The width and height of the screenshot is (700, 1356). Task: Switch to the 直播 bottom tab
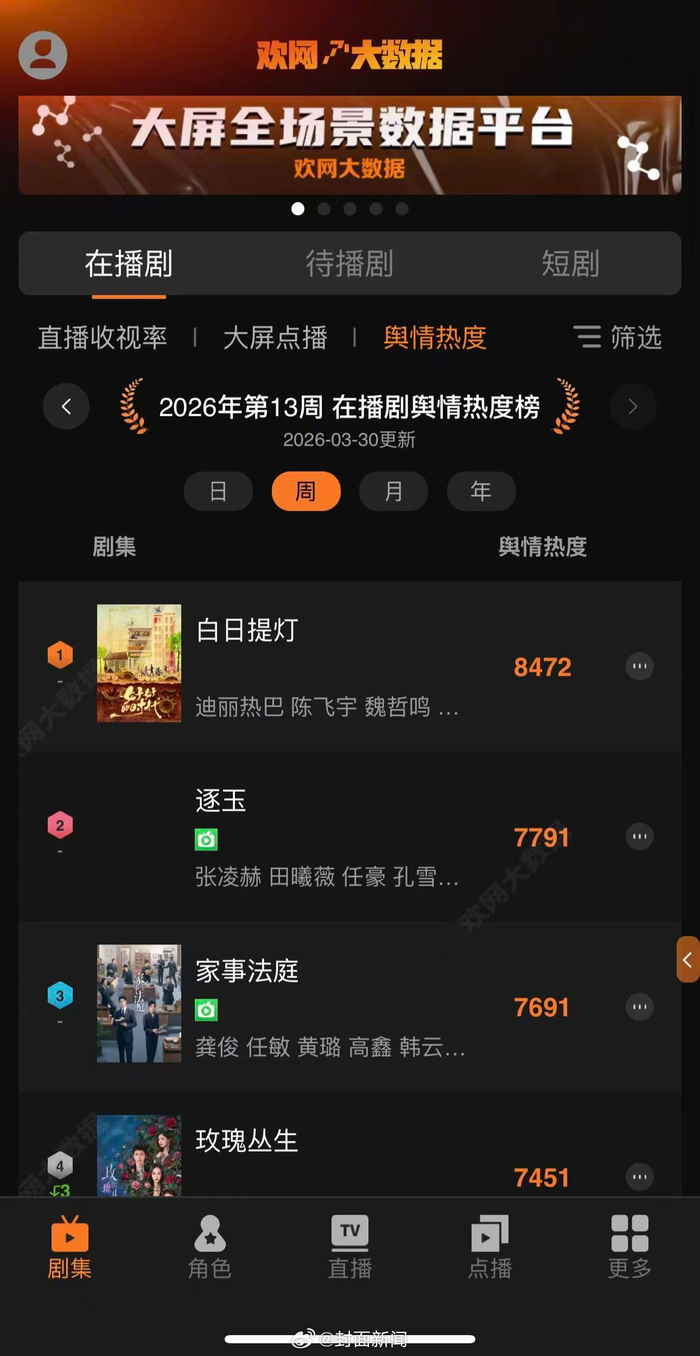(x=350, y=1247)
